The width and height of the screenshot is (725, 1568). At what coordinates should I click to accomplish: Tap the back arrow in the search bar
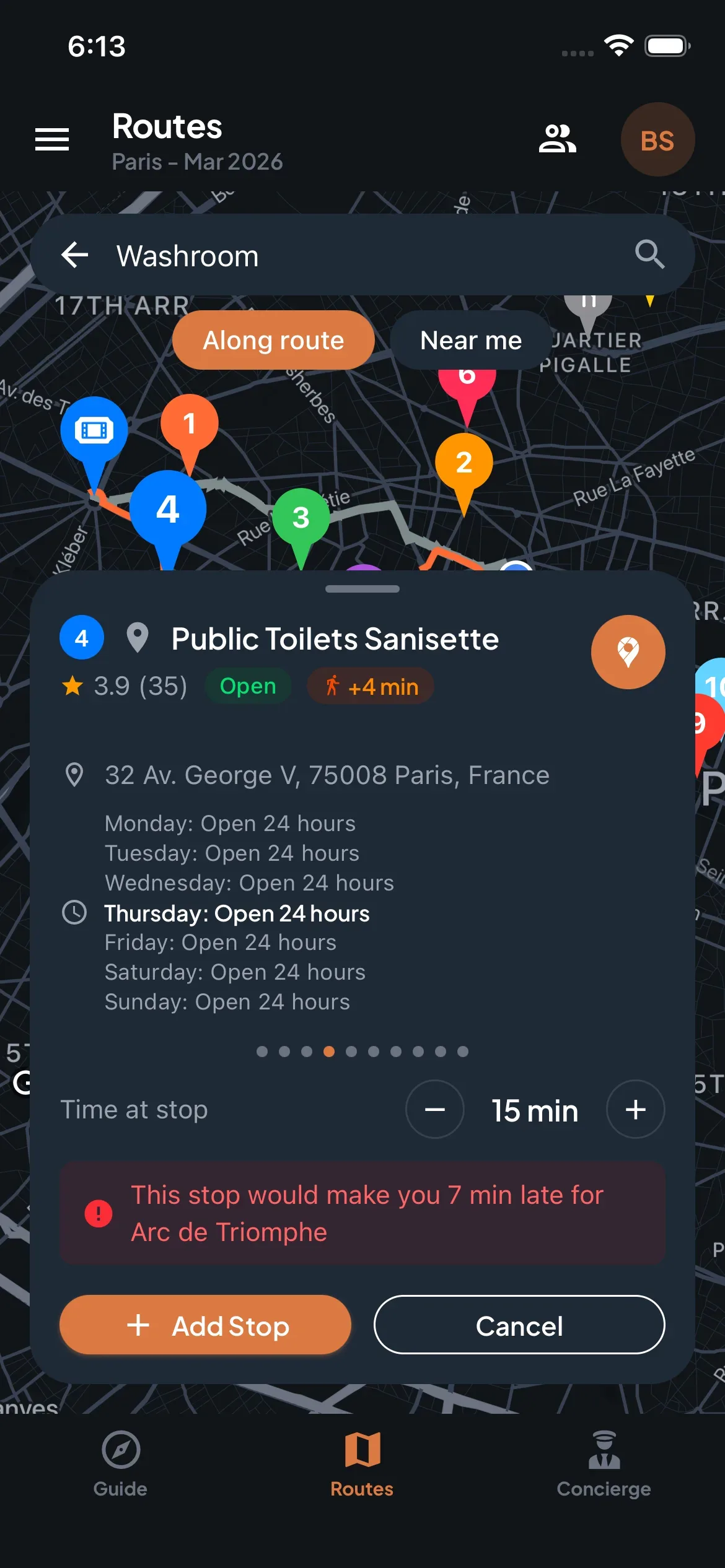pos(75,255)
